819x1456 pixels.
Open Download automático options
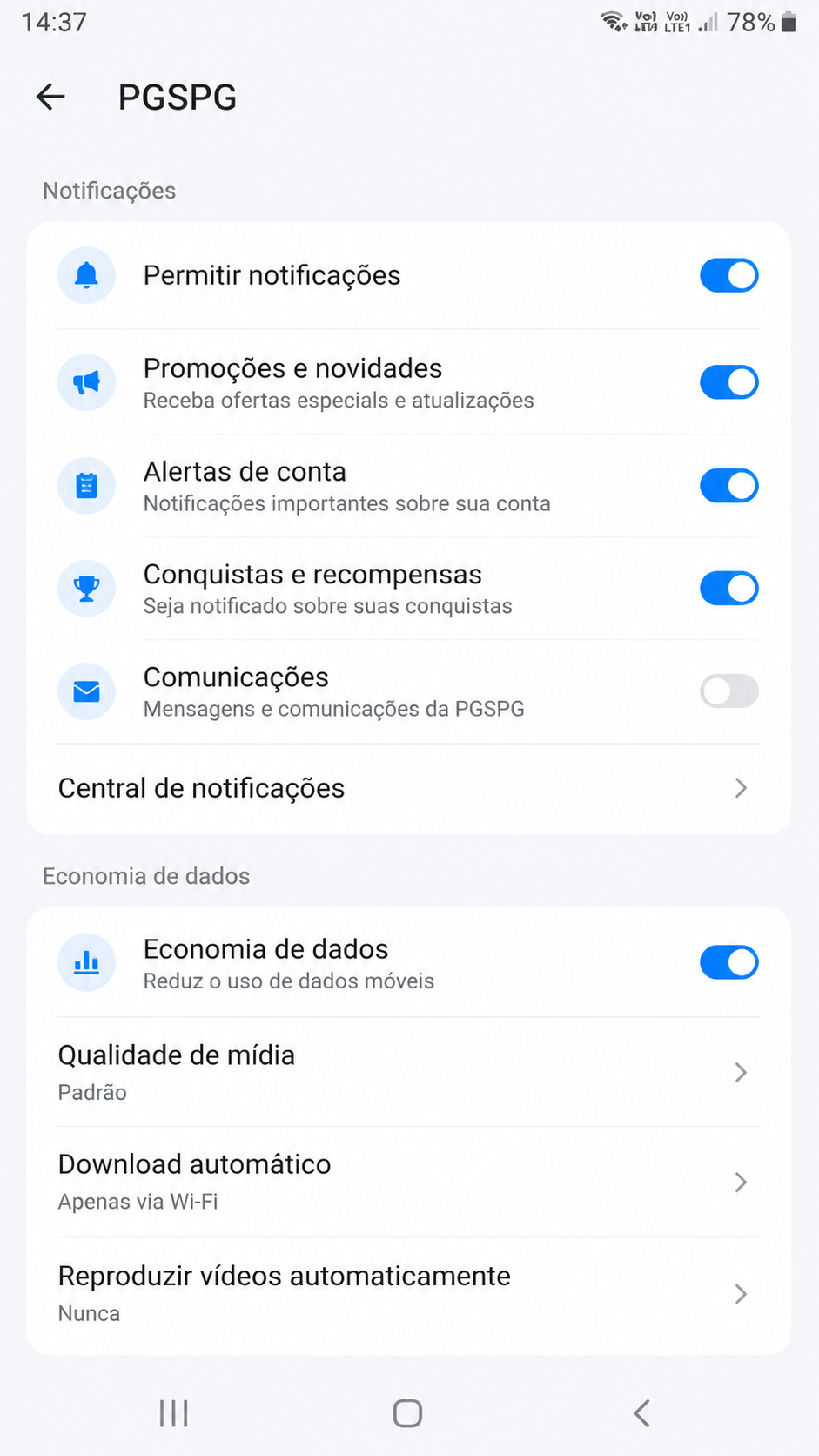[x=408, y=1182]
